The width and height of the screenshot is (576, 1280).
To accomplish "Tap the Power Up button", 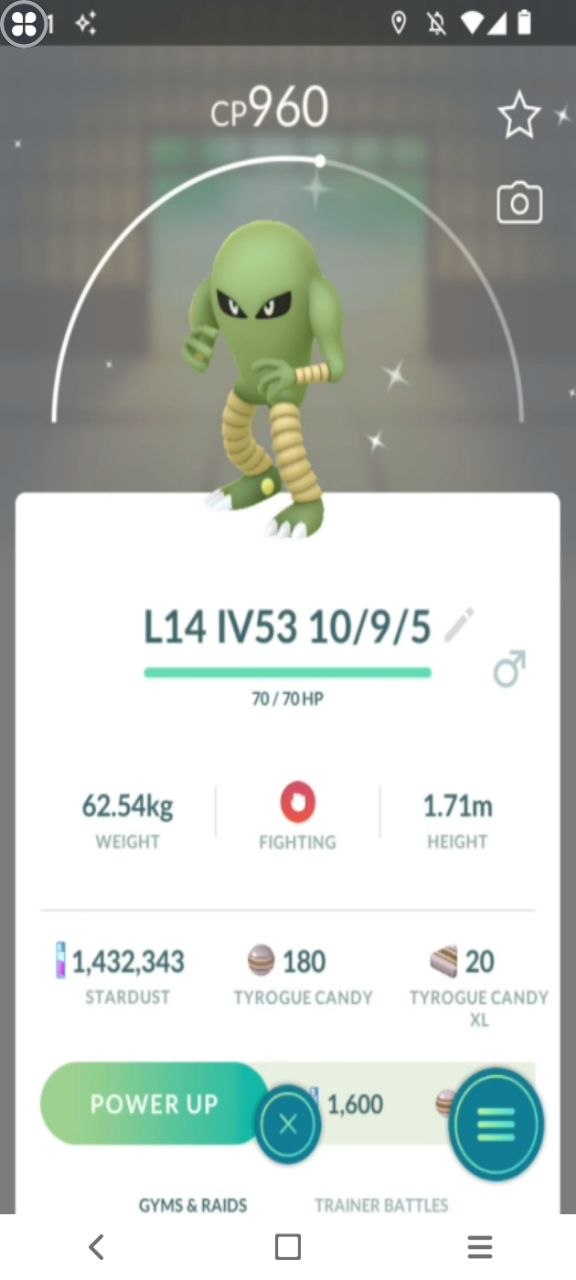I will 154,1103.
